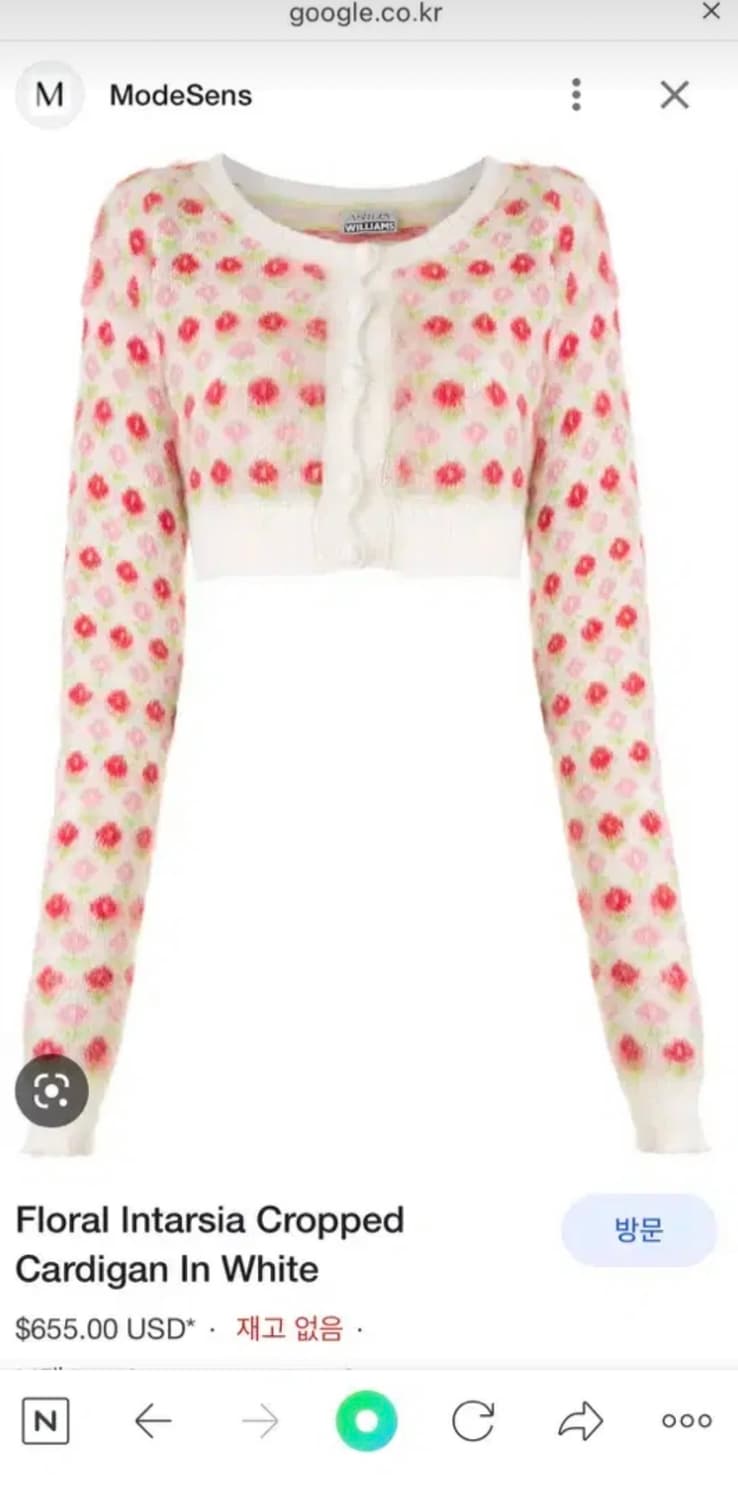Tap the ModeSens site name
738x1500 pixels.
(179, 95)
